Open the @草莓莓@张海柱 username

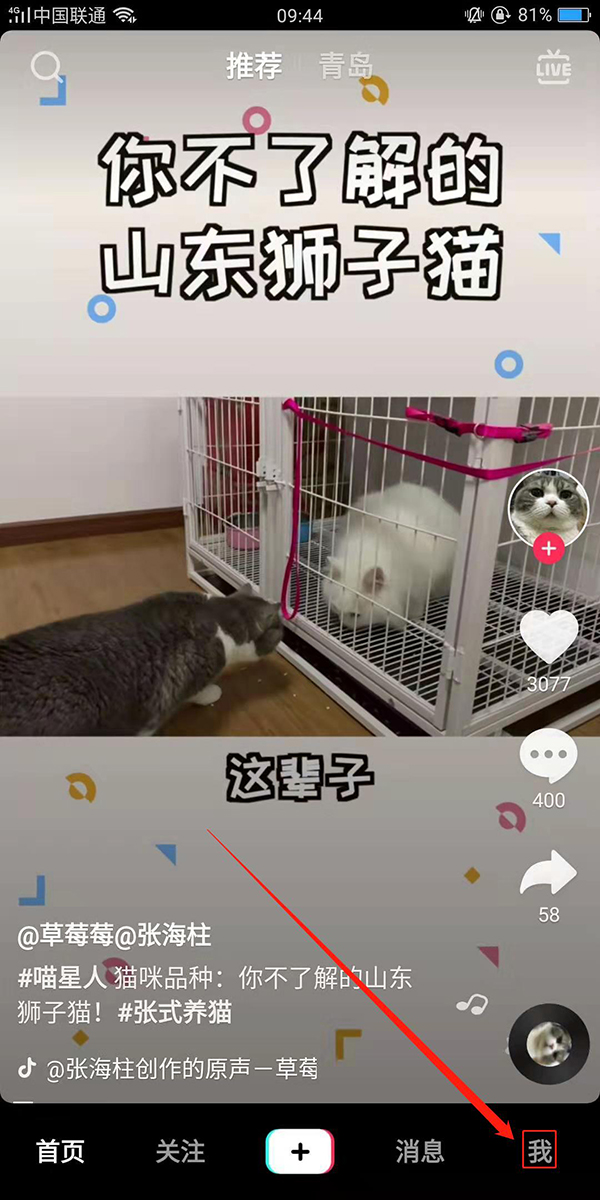point(114,937)
